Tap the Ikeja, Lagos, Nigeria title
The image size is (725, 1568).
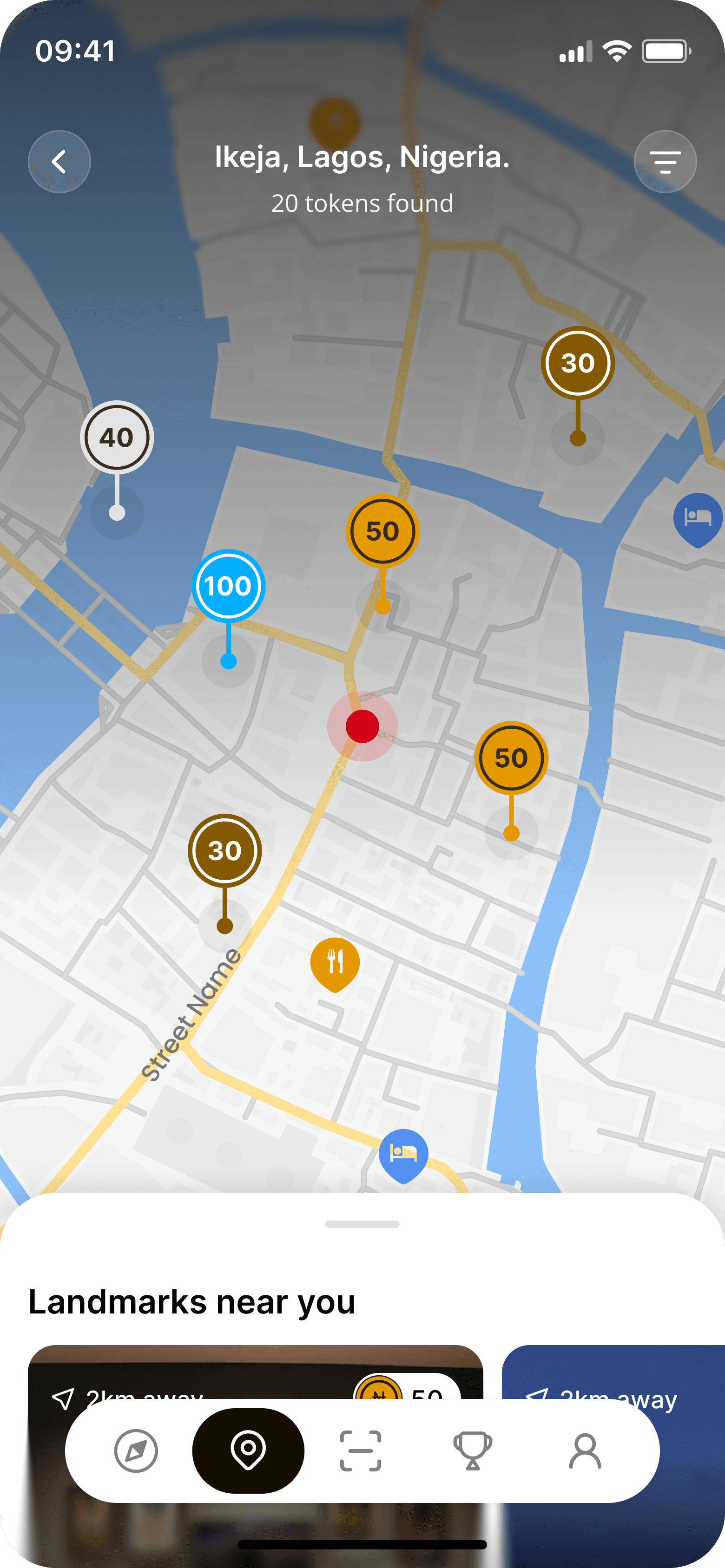point(362,160)
